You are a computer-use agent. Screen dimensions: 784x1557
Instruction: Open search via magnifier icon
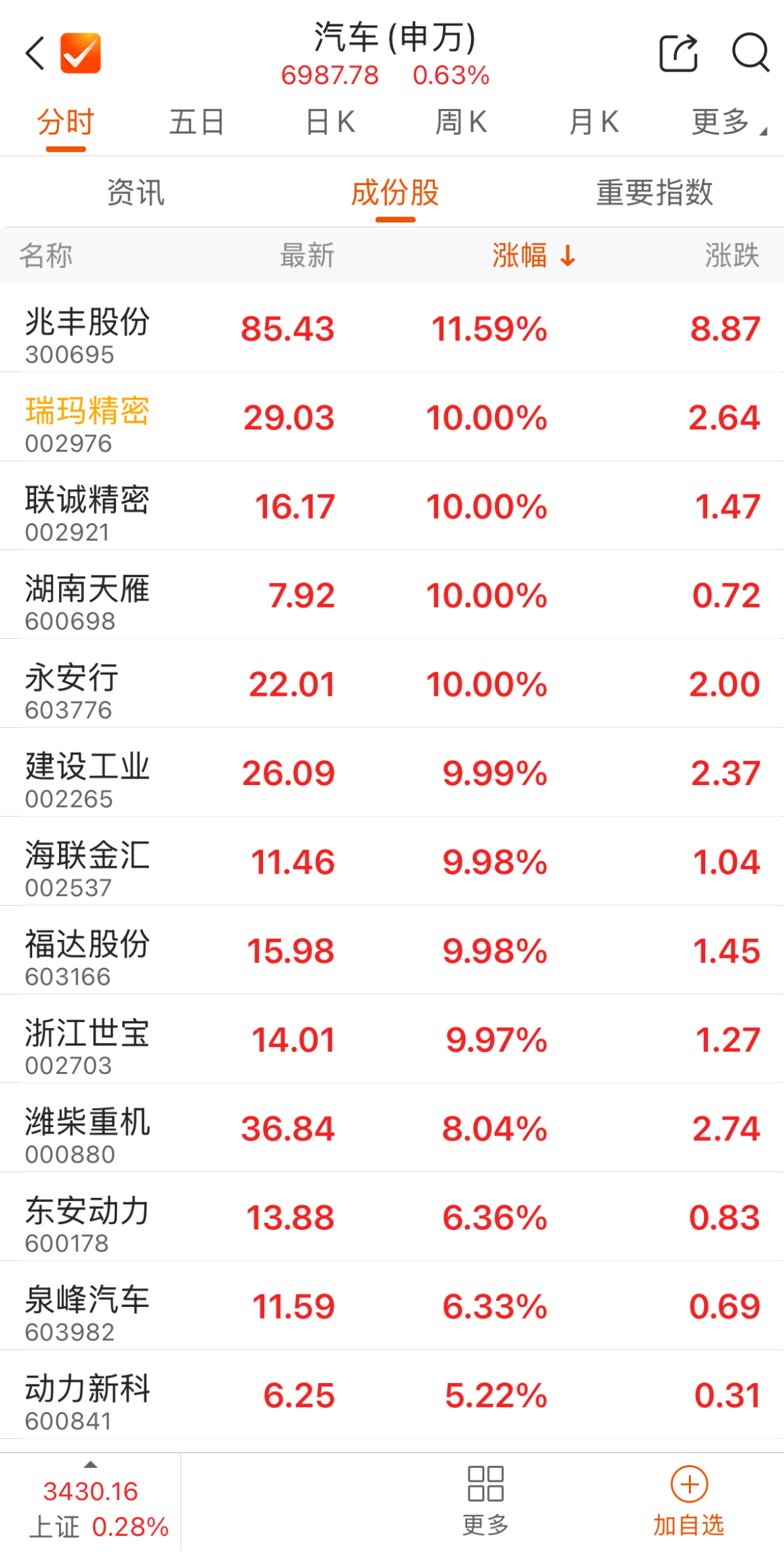(x=751, y=53)
